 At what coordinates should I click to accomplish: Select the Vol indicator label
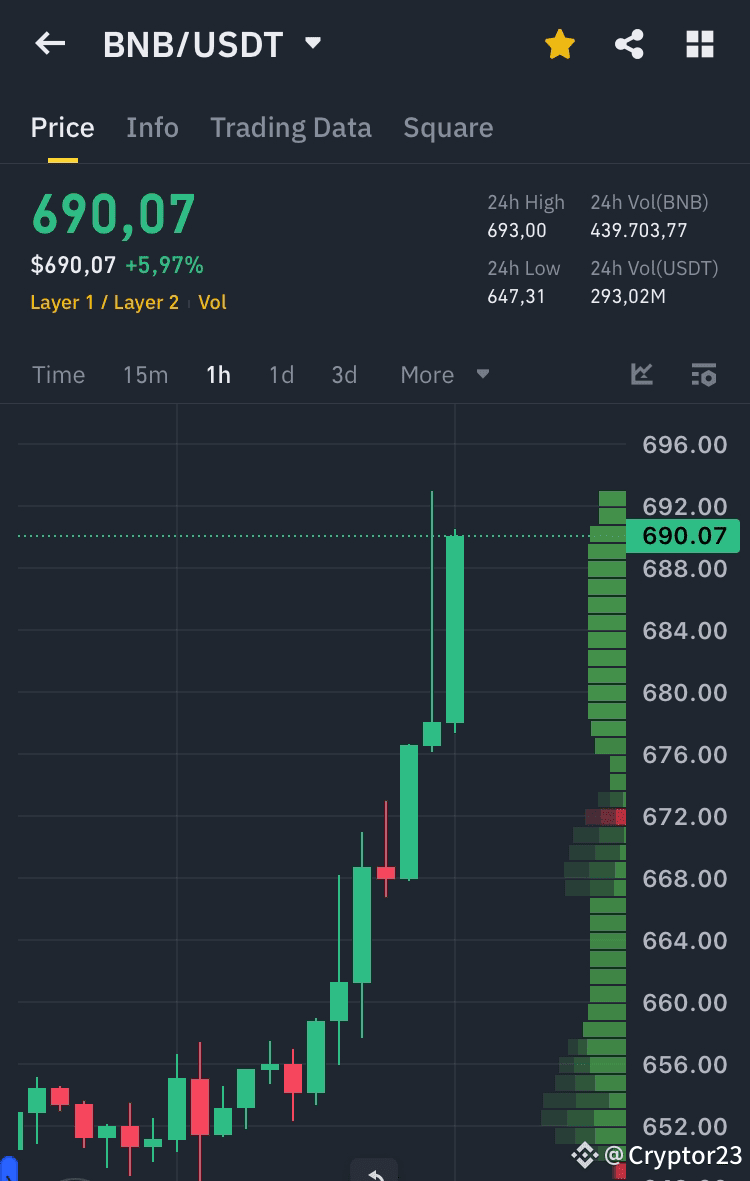212,302
